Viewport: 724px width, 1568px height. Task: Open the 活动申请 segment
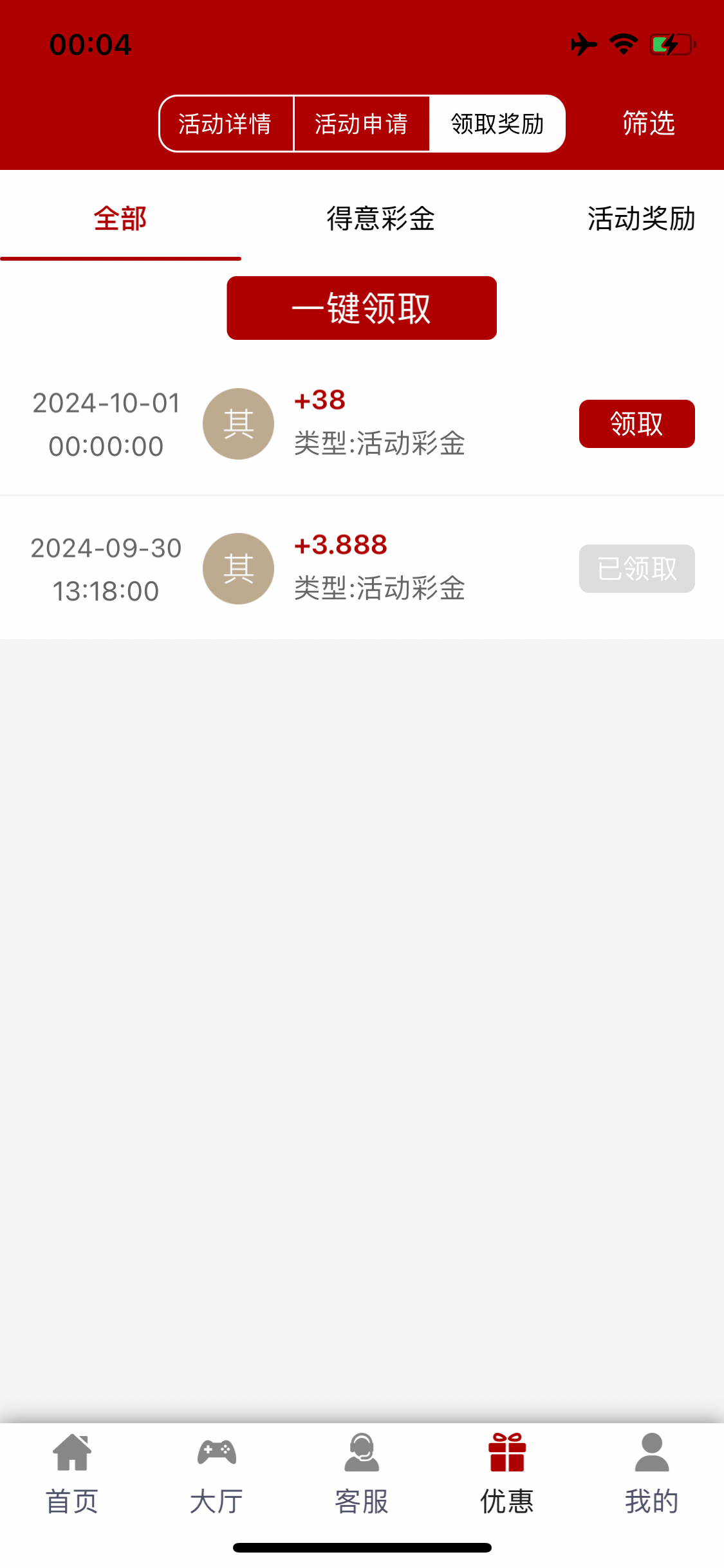click(361, 124)
